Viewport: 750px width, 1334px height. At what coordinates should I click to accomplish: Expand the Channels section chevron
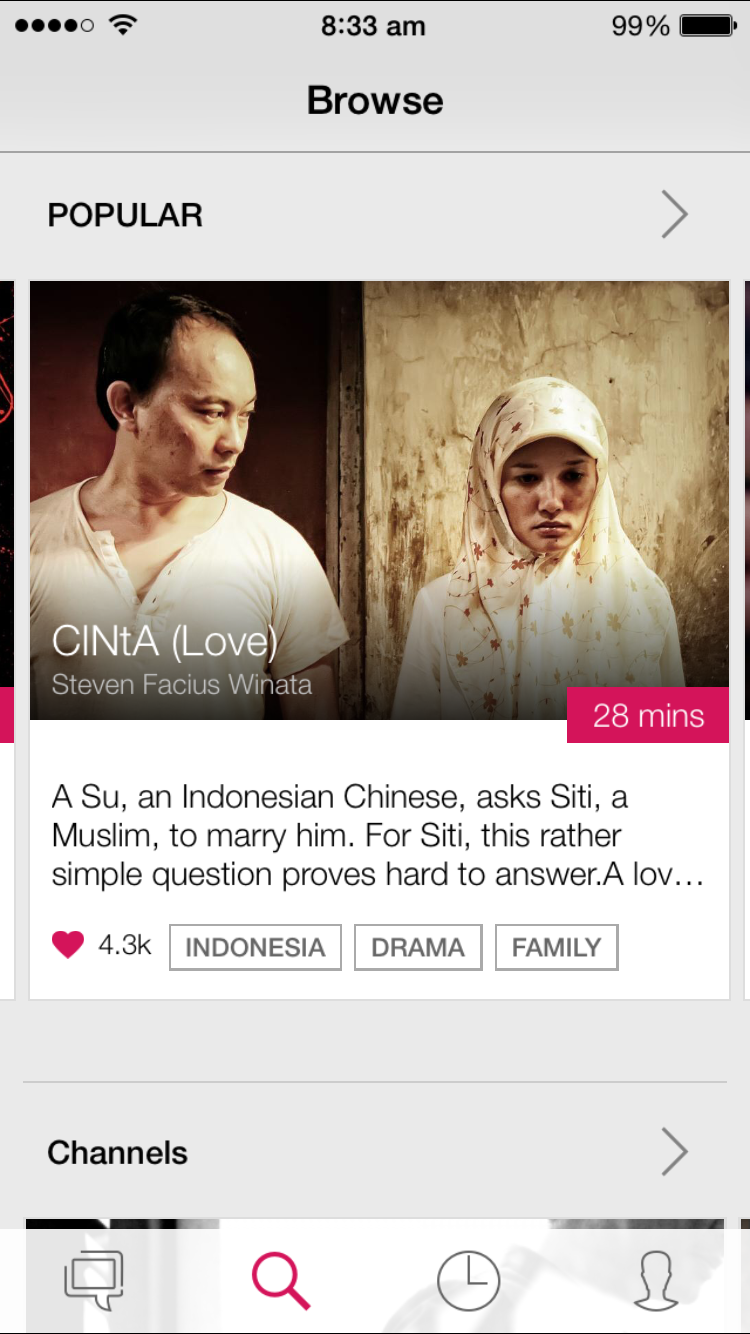[674, 1152]
